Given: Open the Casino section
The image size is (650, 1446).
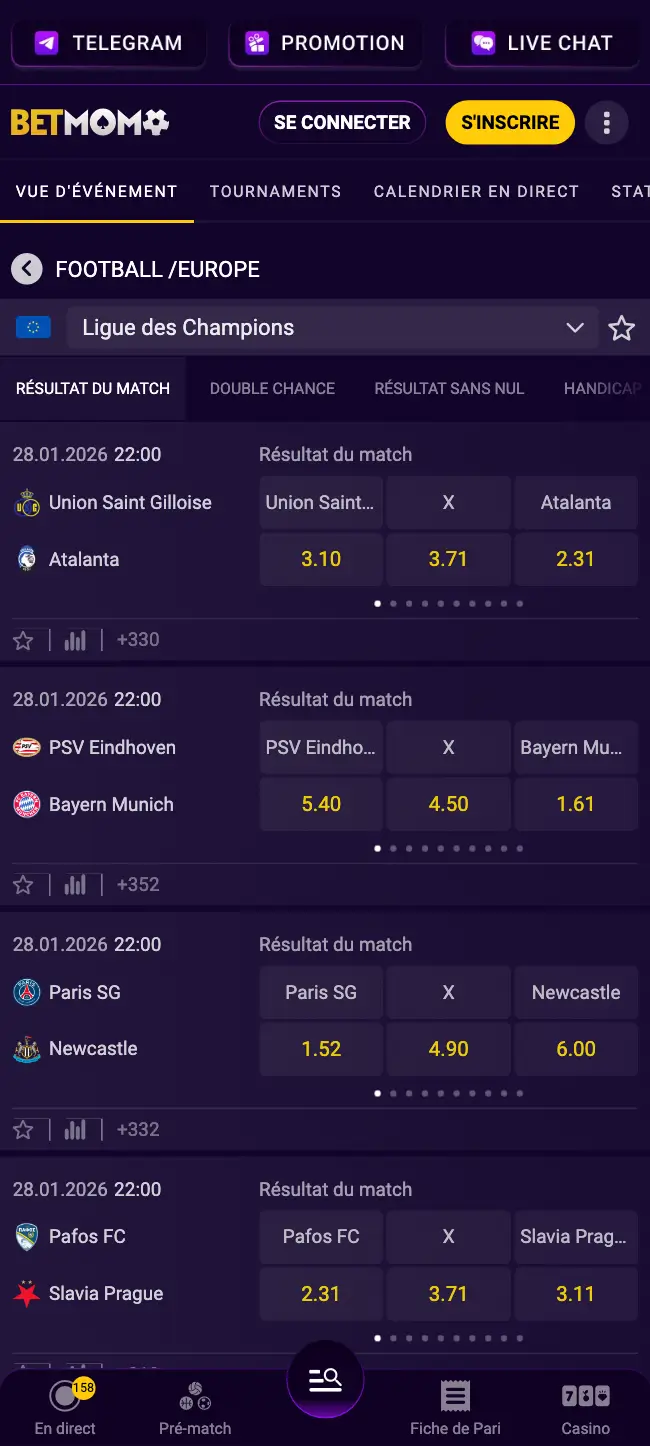Looking at the screenshot, I should (x=585, y=1408).
